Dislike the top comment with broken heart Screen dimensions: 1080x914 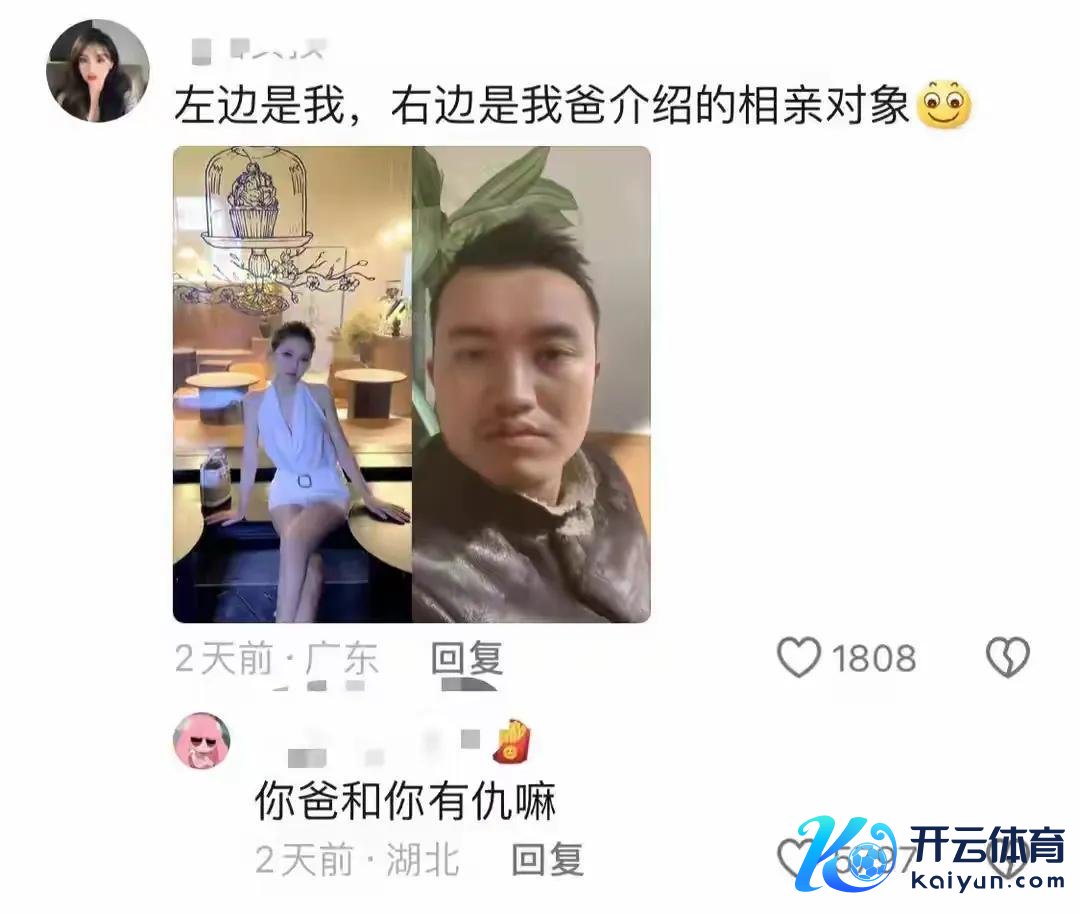click(x=1007, y=658)
